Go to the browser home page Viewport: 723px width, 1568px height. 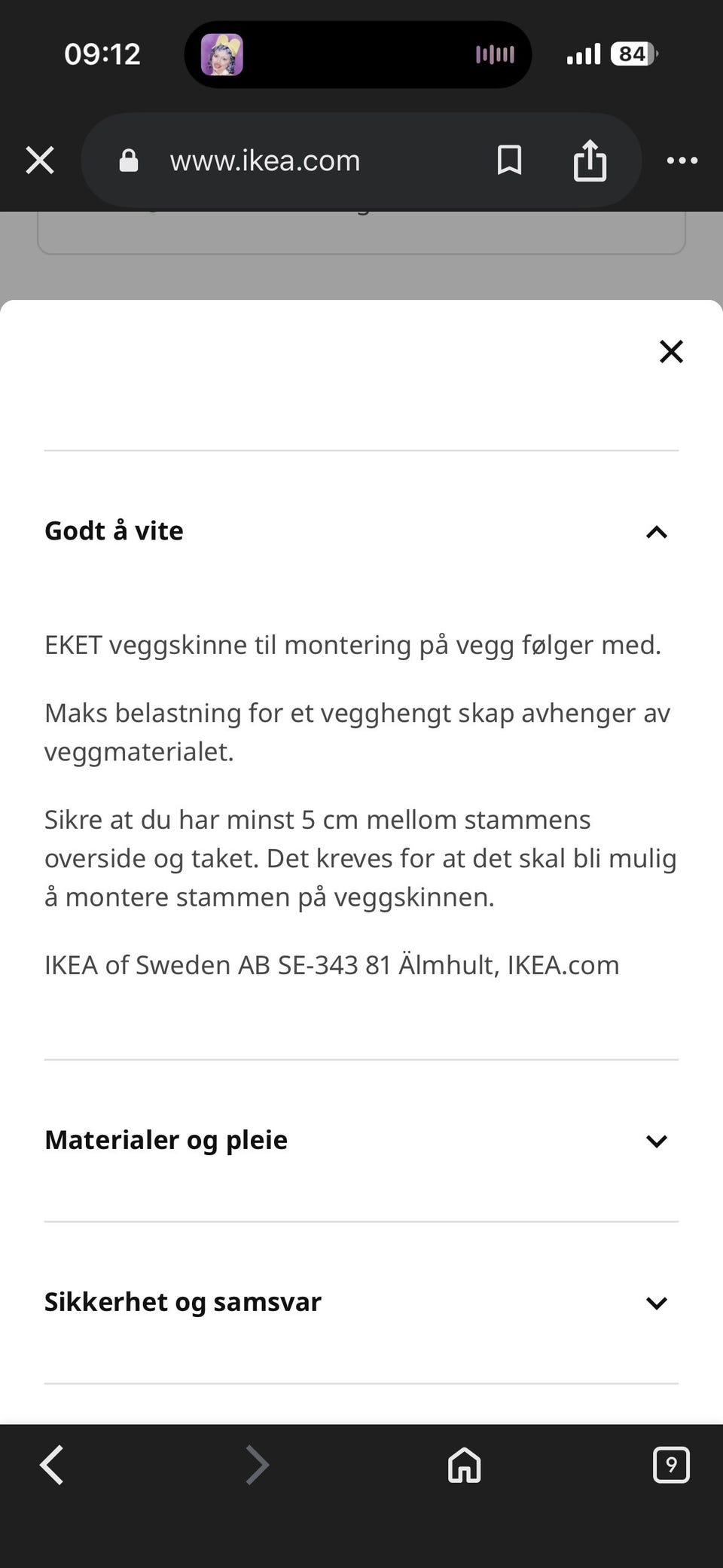[x=464, y=1465]
